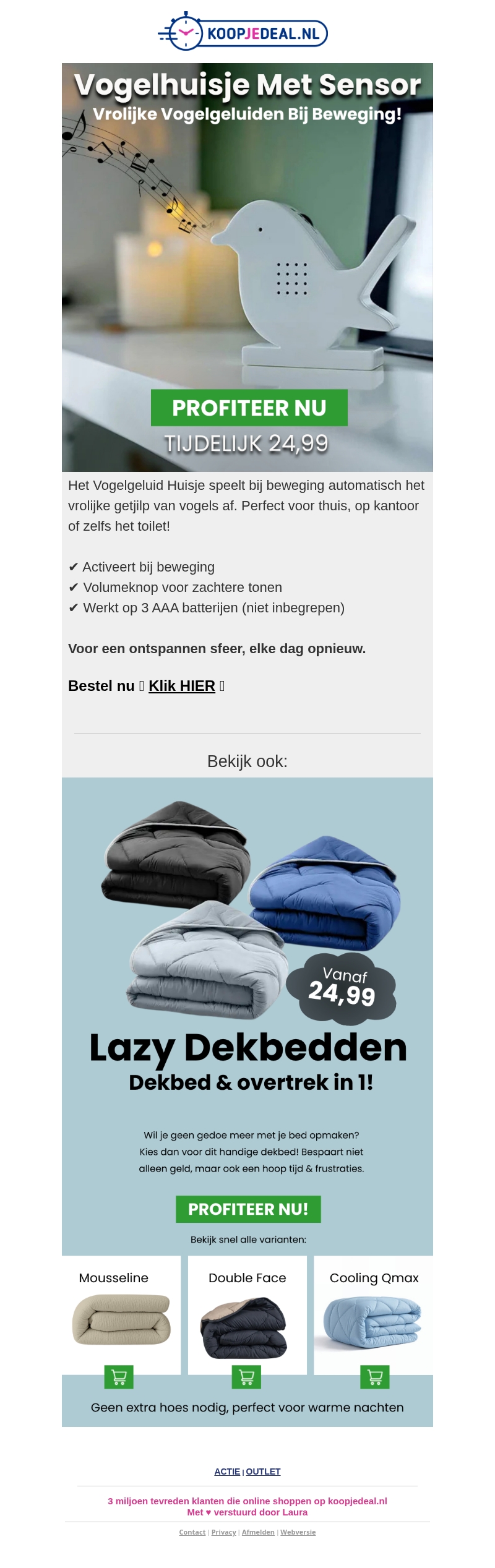The height and width of the screenshot is (1568, 495).
Task: Open the Privacy link
Action: 223,1532
